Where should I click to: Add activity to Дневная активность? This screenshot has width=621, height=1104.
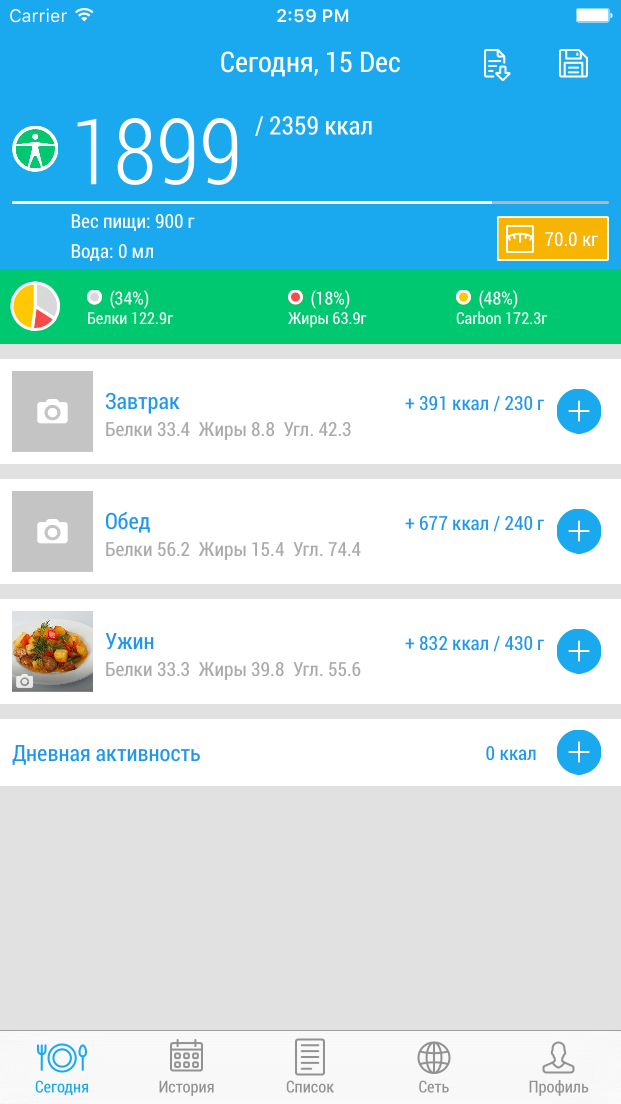(x=578, y=753)
